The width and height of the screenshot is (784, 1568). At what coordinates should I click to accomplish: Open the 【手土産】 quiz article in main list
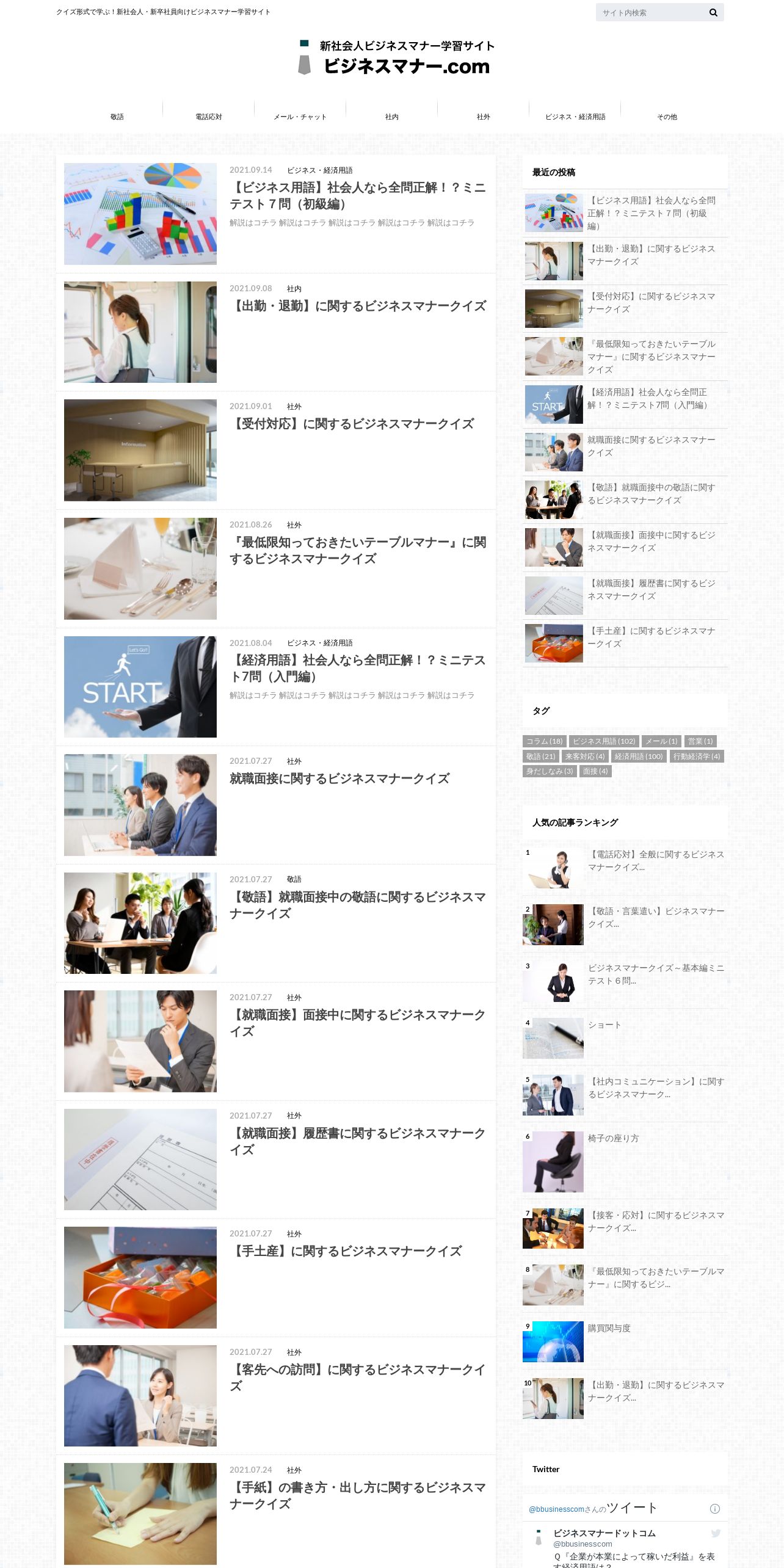click(x=346, y=1251)
